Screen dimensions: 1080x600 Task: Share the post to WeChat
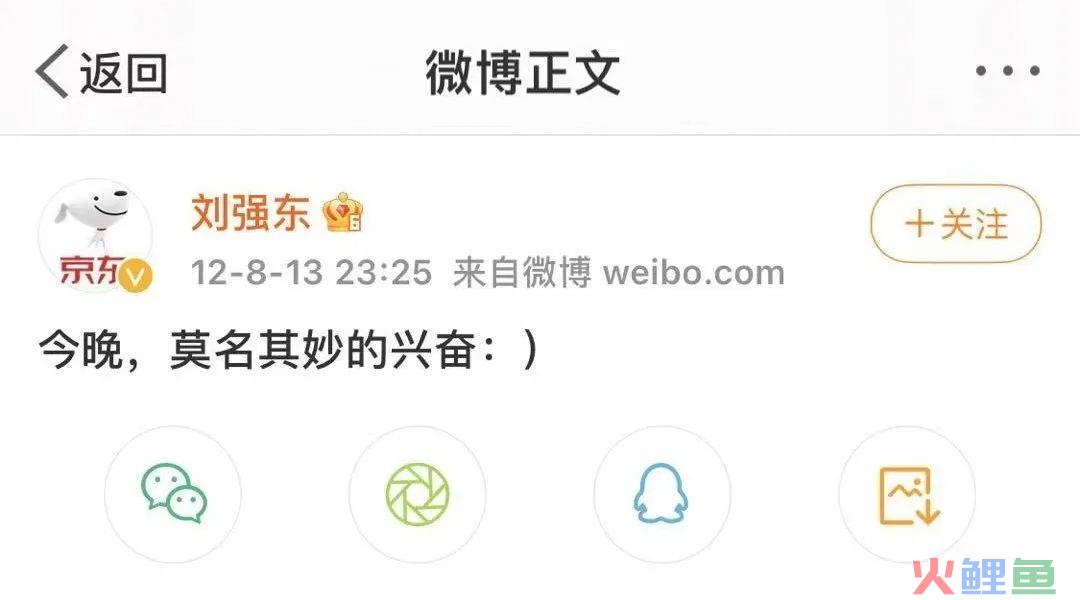173,494
